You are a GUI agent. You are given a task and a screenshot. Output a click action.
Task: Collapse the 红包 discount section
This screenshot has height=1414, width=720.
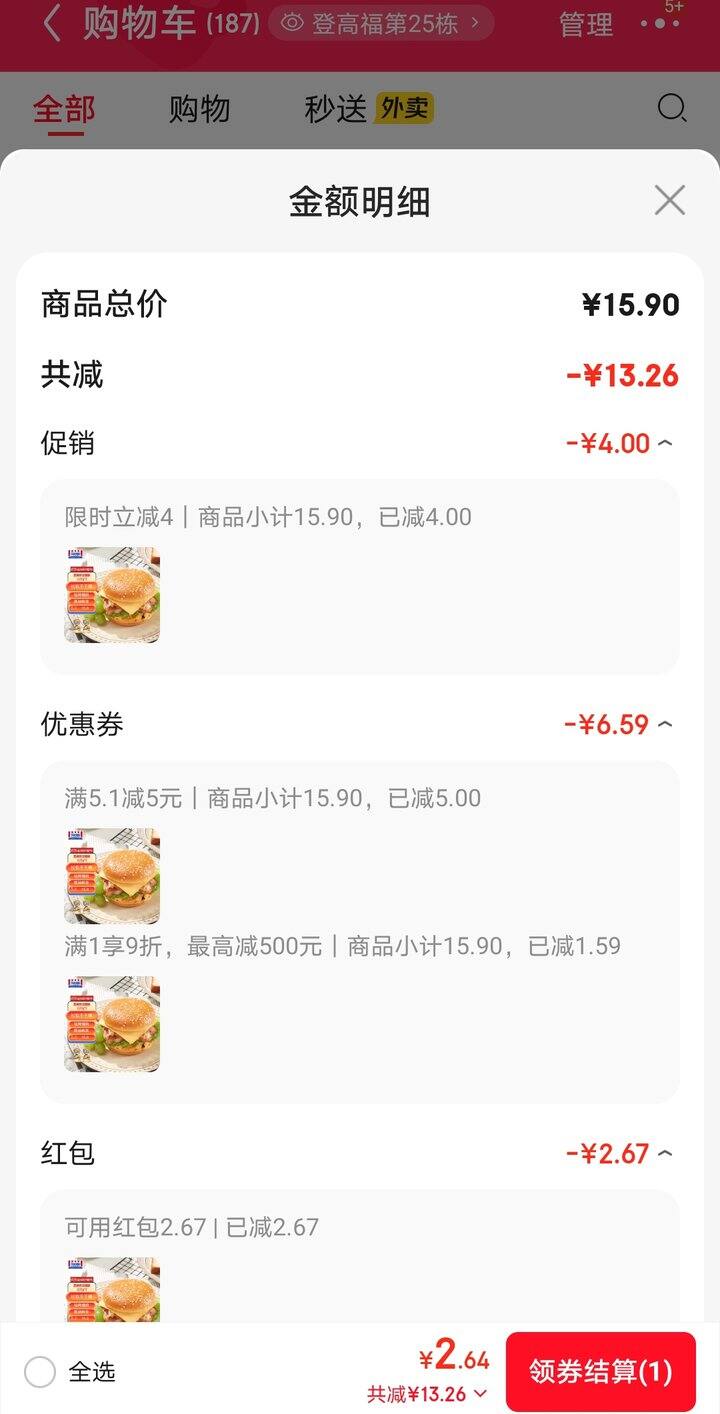tap(665, 1153)
